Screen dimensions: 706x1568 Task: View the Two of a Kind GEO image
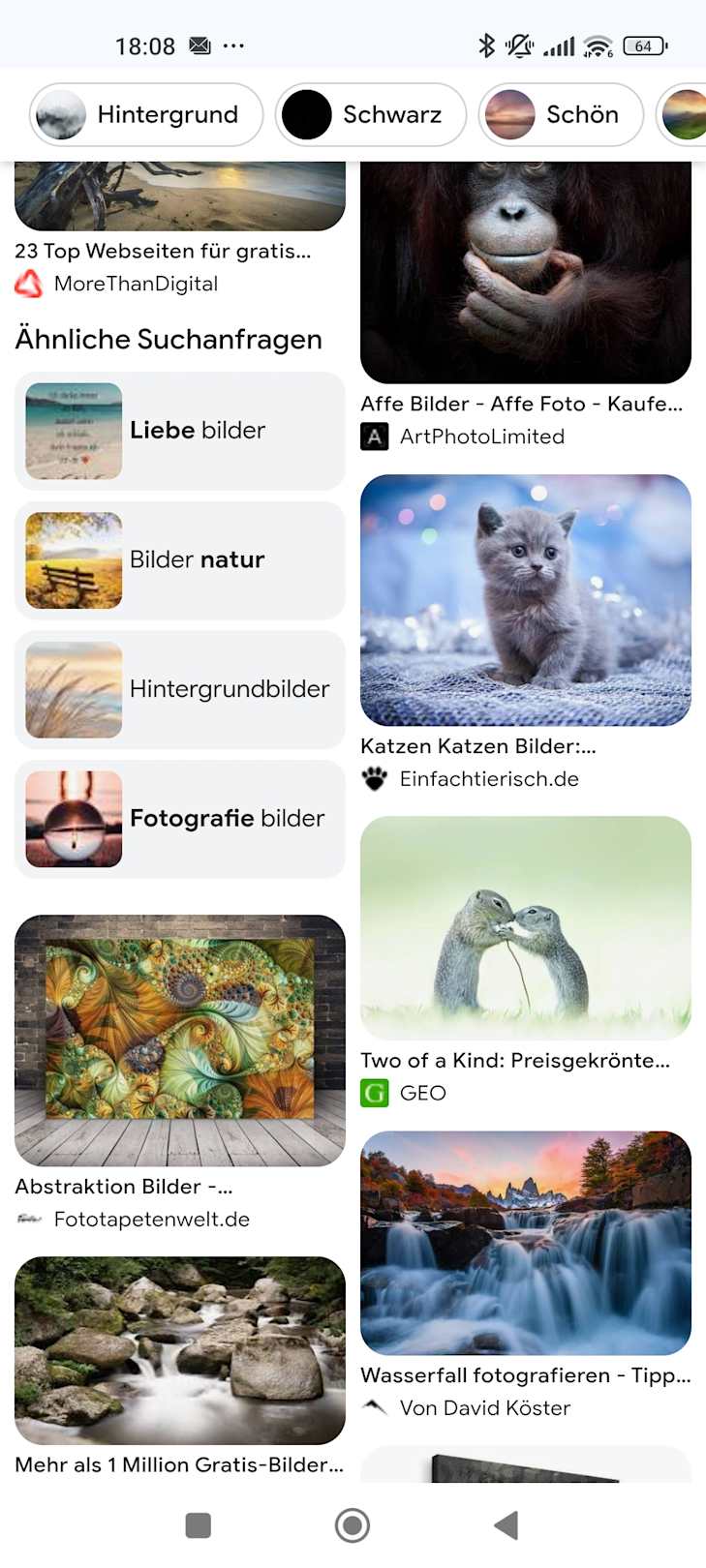[525, 927]
